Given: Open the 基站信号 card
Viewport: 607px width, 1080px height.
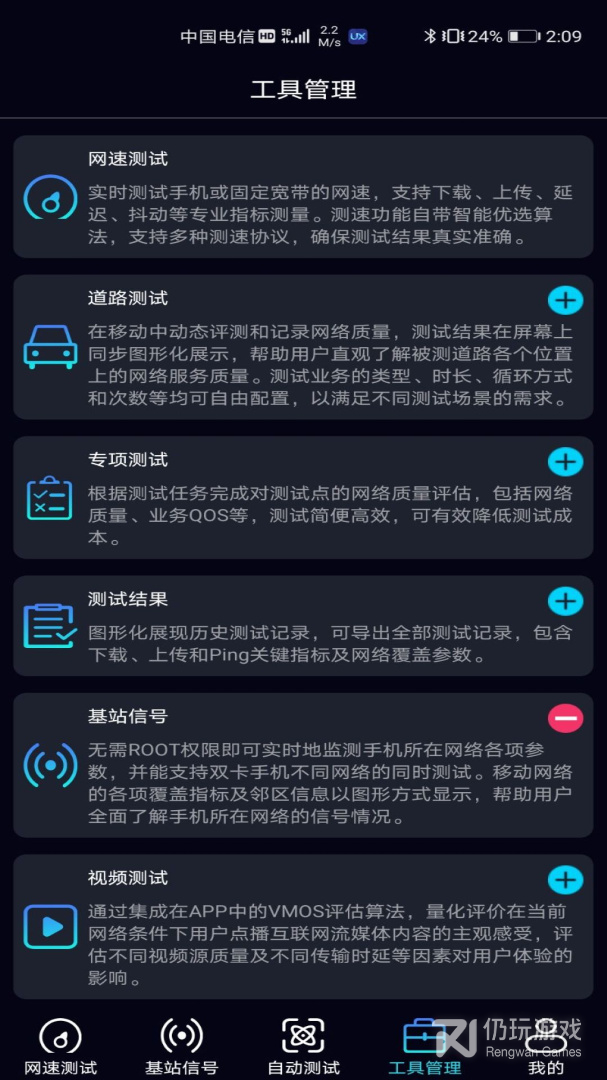Looking at the screenshot, I should tap(303, 765).
